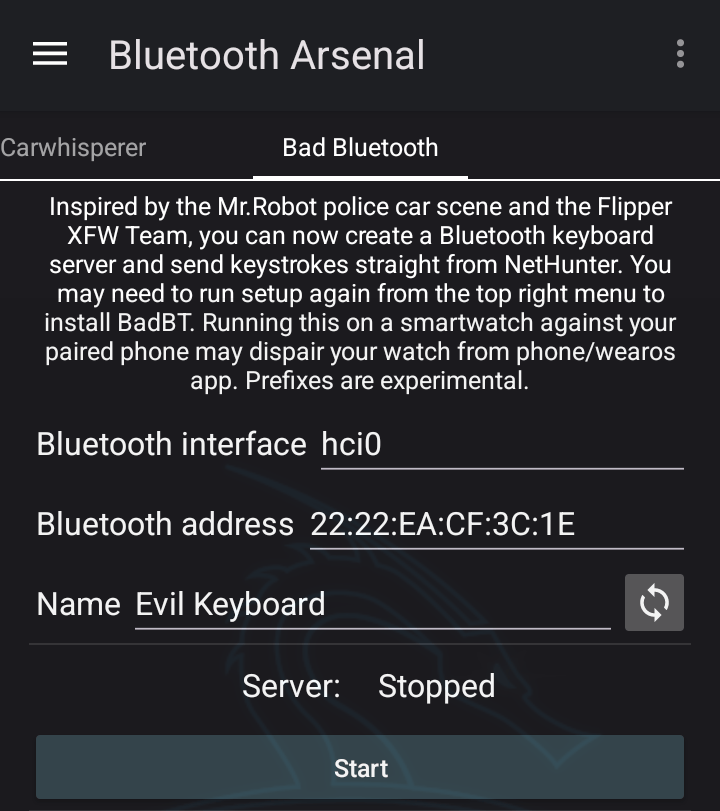This screenshot has width=720, height=811.
Task: Switch to the Carwhisperer tab
Action: click(x=73, y=148)
